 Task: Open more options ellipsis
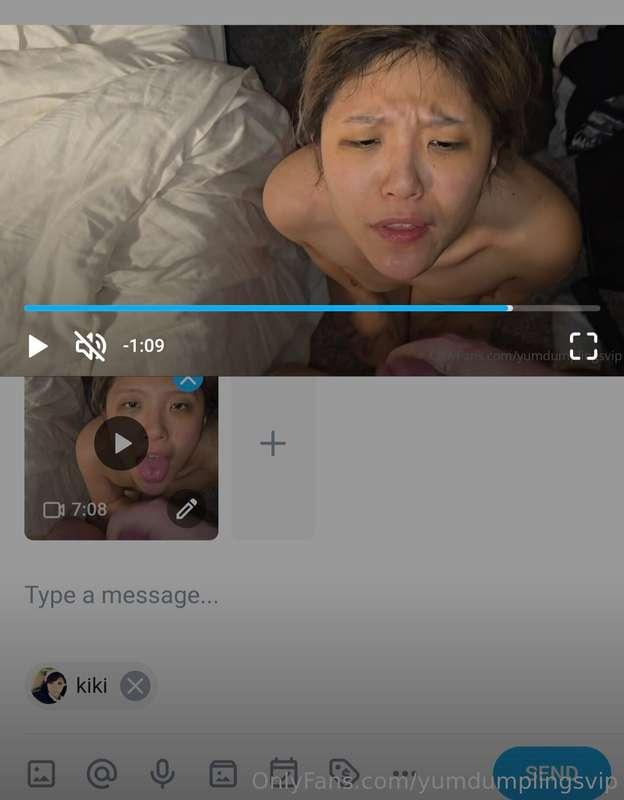404,773
